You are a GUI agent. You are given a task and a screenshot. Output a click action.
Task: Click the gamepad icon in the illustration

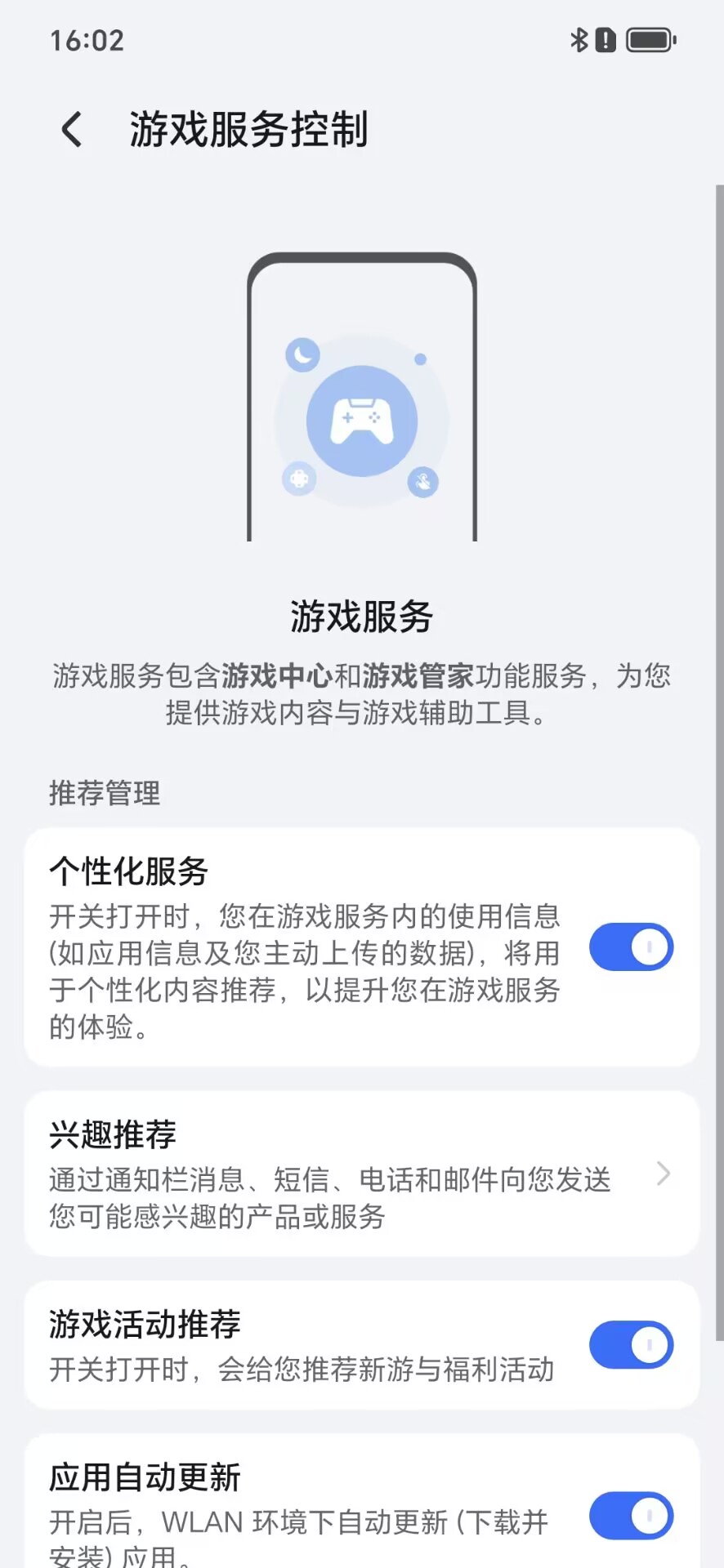pyautogui.click(x=362, y=419)
